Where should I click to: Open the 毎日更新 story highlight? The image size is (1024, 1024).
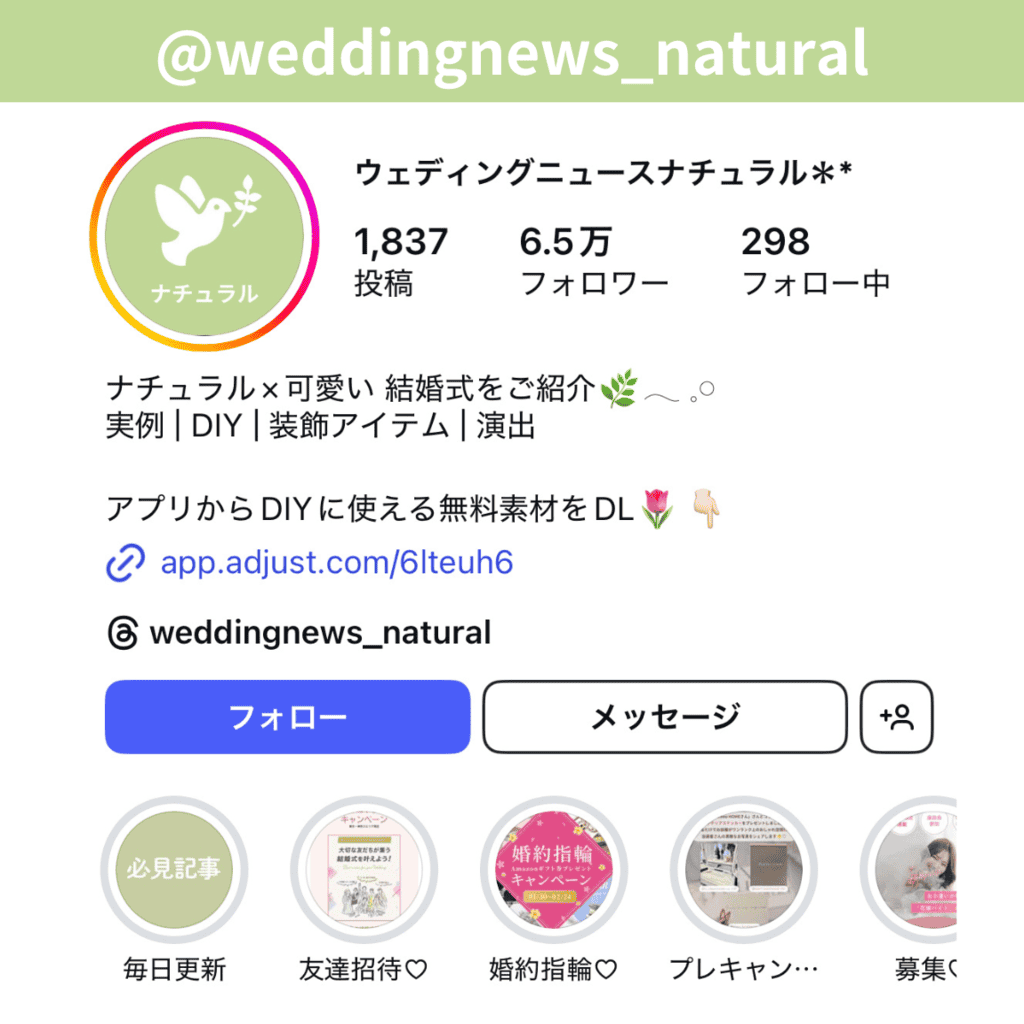point(175,869)
